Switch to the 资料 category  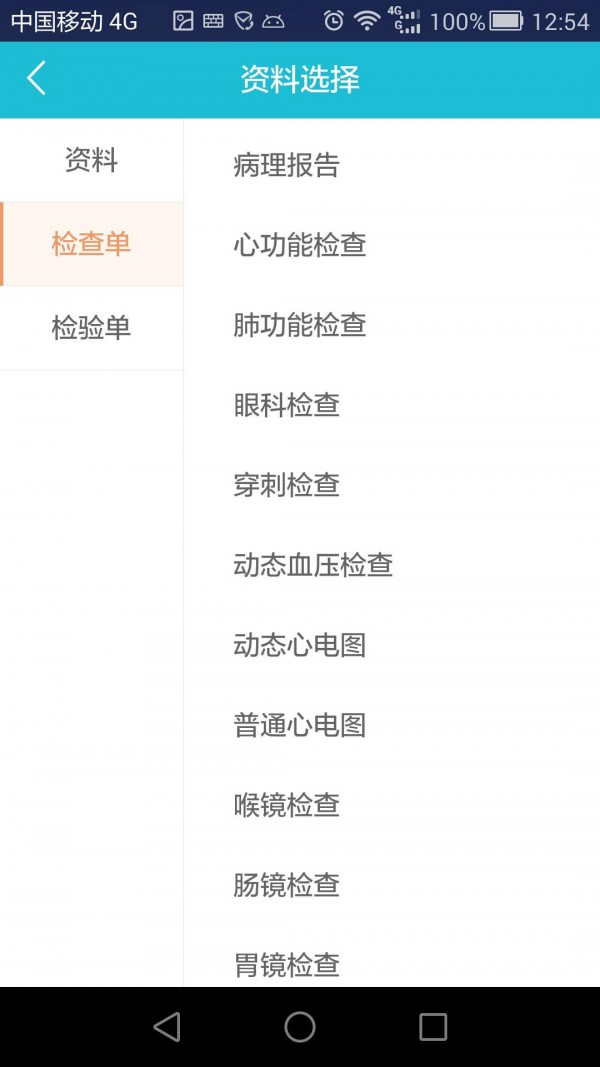pos(91,161)
